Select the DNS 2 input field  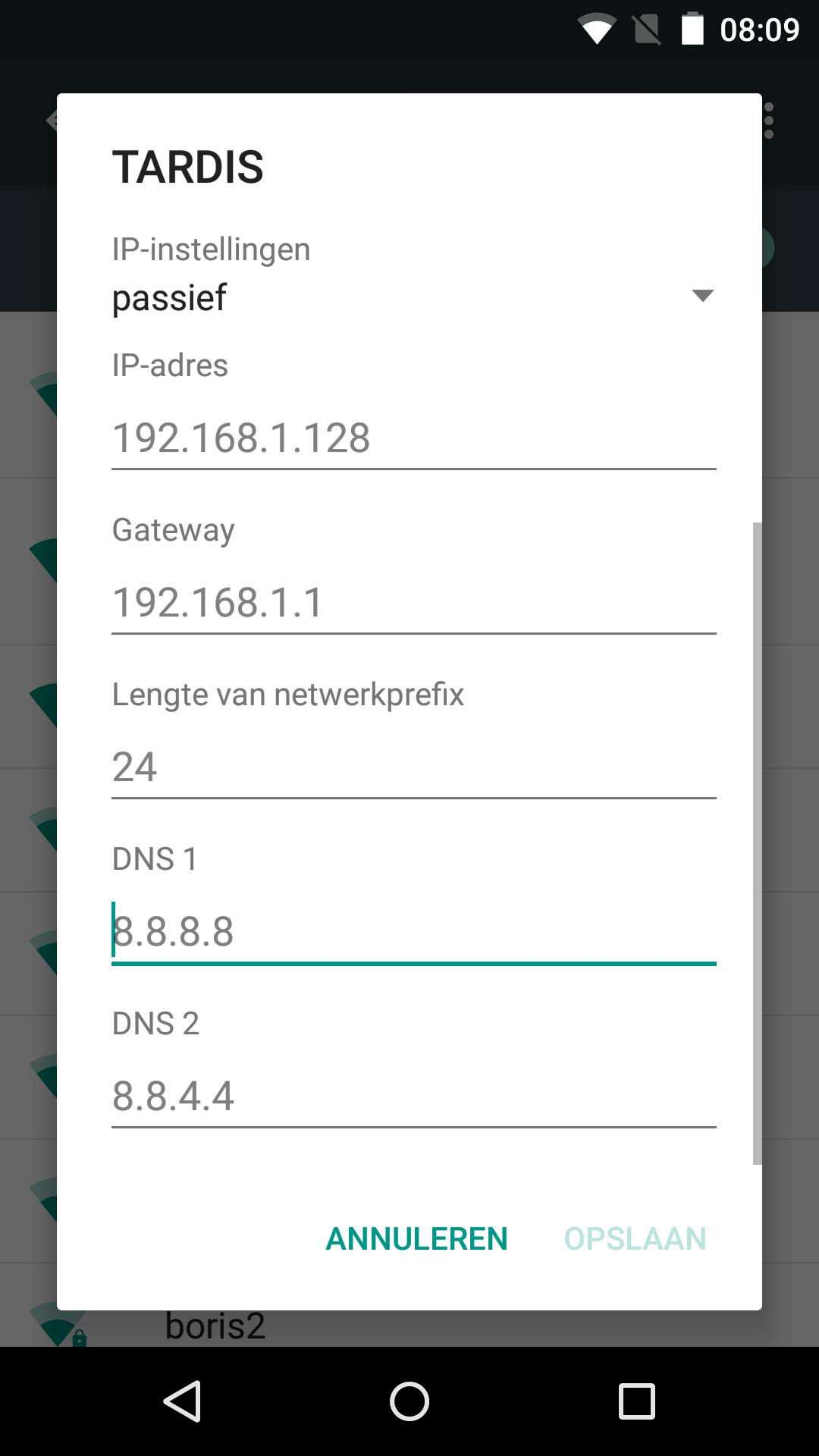tap(413, 1096)
